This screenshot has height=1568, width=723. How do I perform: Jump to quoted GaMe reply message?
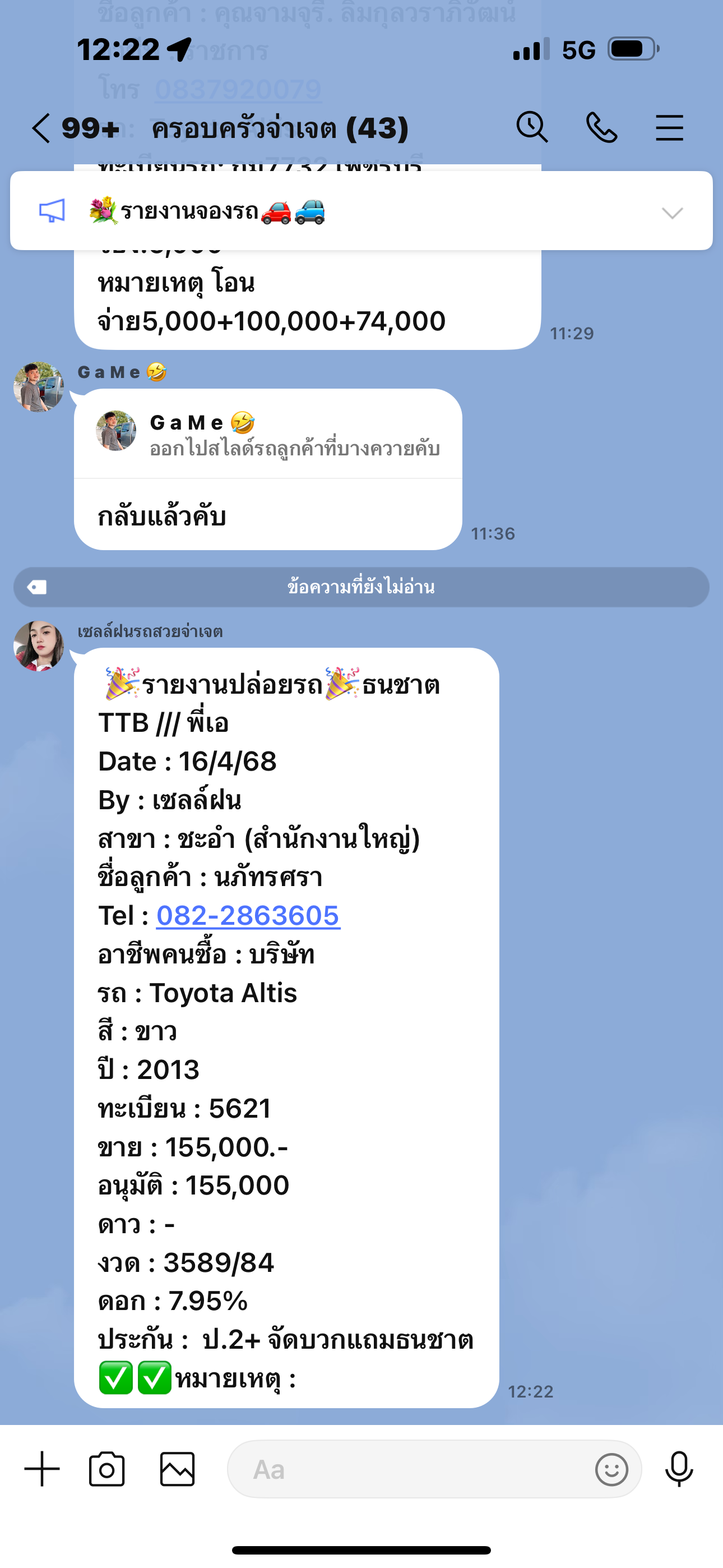[x=268, y=434]
